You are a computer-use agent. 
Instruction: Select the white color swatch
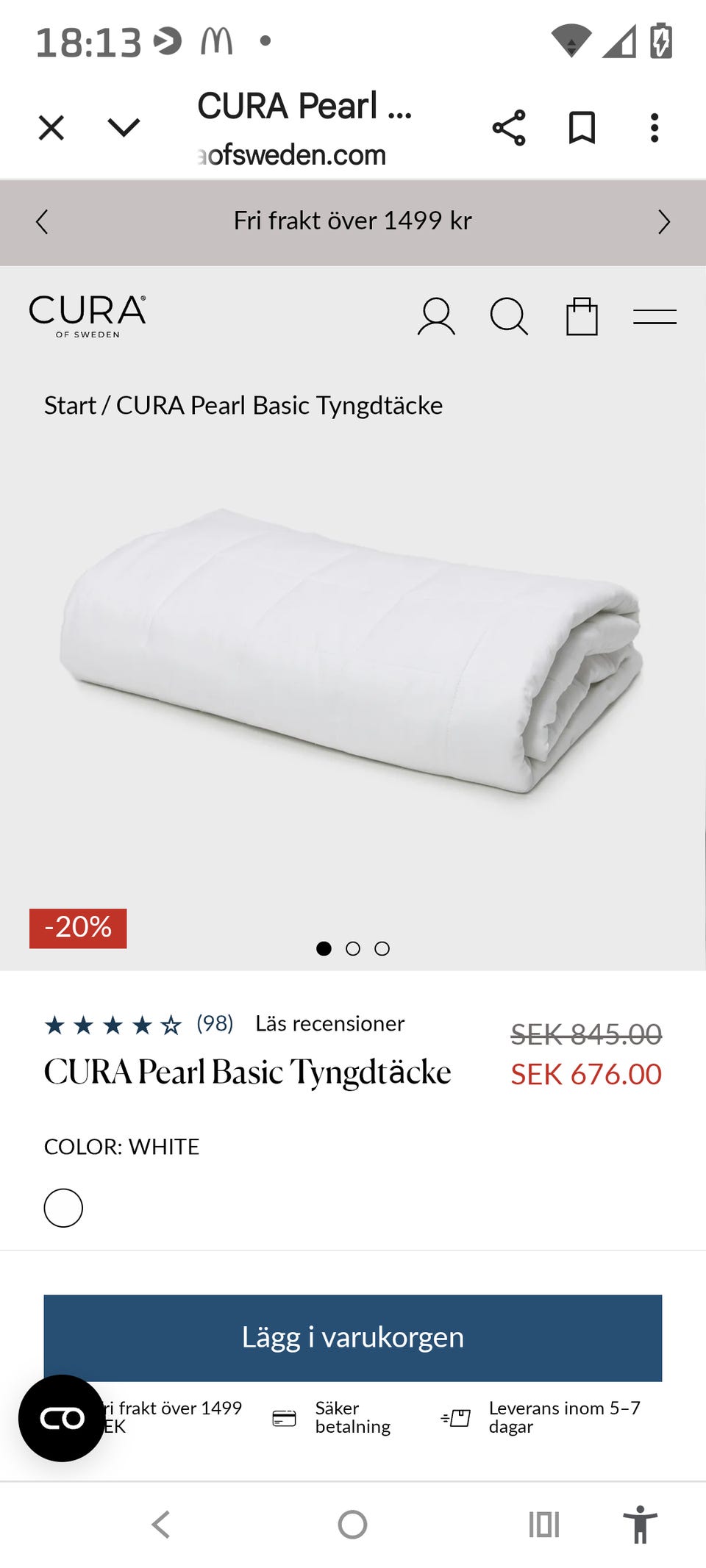(63, 1208)
